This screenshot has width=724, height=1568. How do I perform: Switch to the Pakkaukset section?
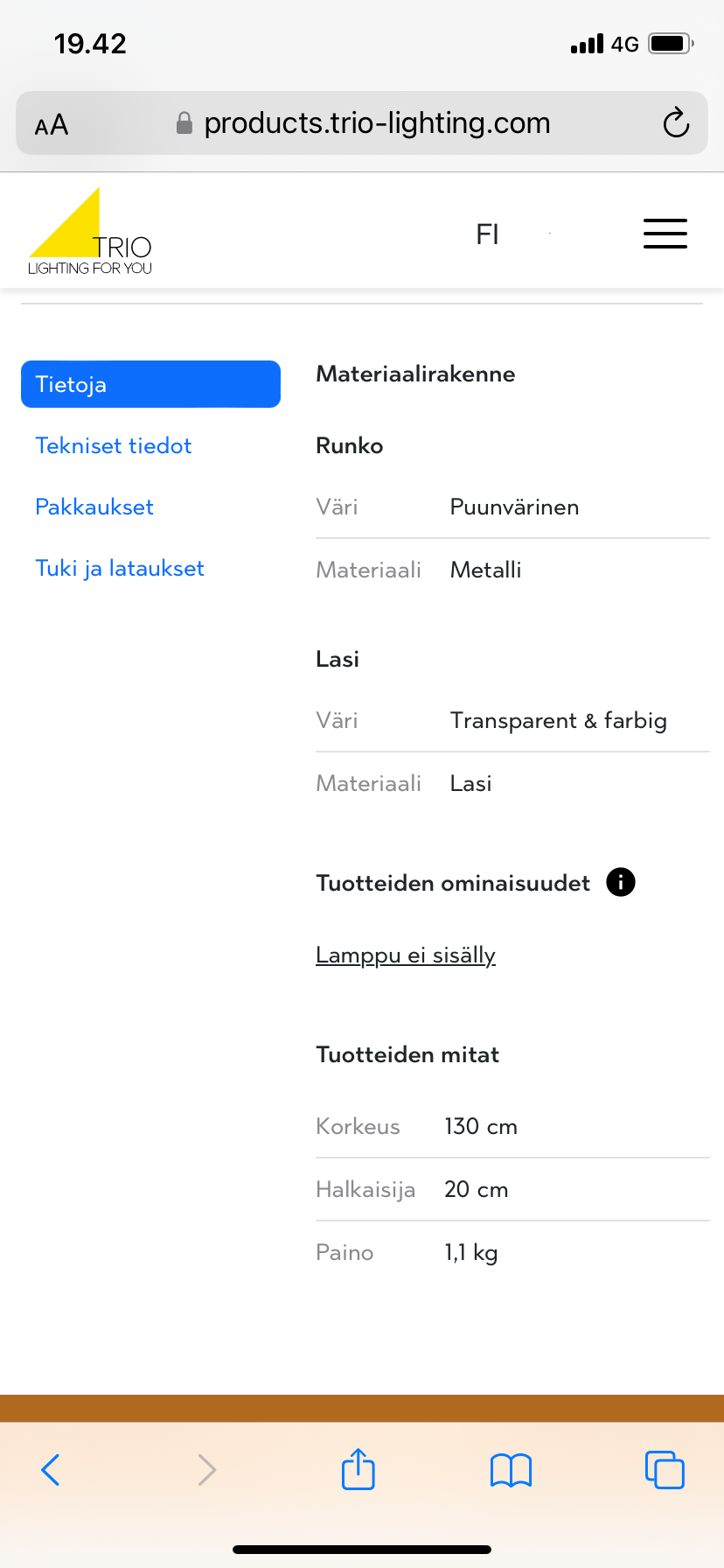94,507
